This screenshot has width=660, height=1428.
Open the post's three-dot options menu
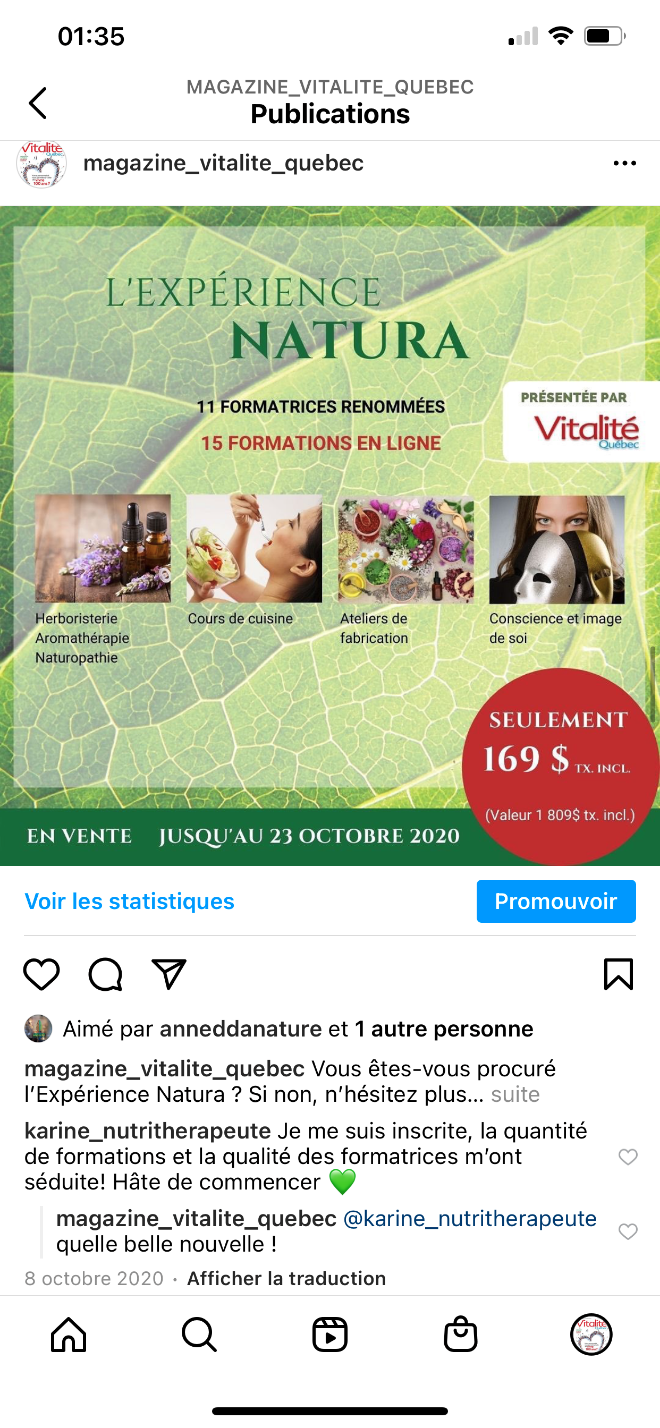pos(624,164)
